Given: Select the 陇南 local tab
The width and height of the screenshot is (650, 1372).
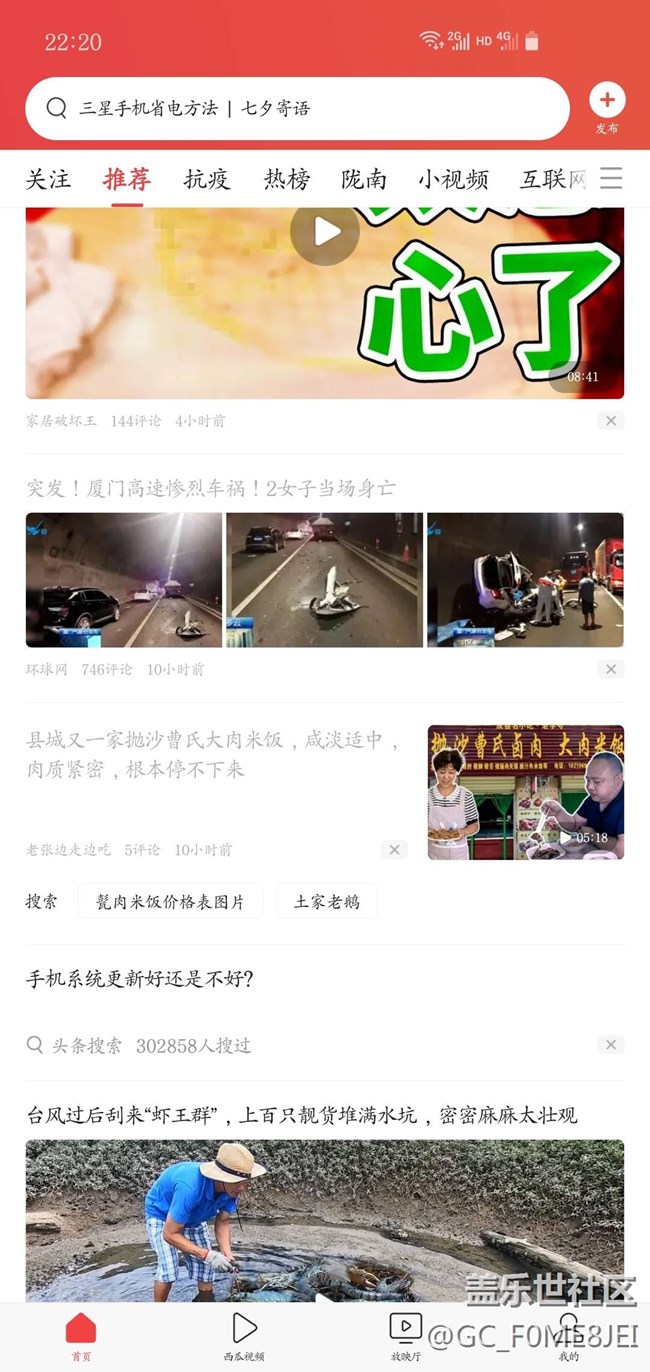Looking at the screenshot, I should pyautogui.click(x=364, y=179).
